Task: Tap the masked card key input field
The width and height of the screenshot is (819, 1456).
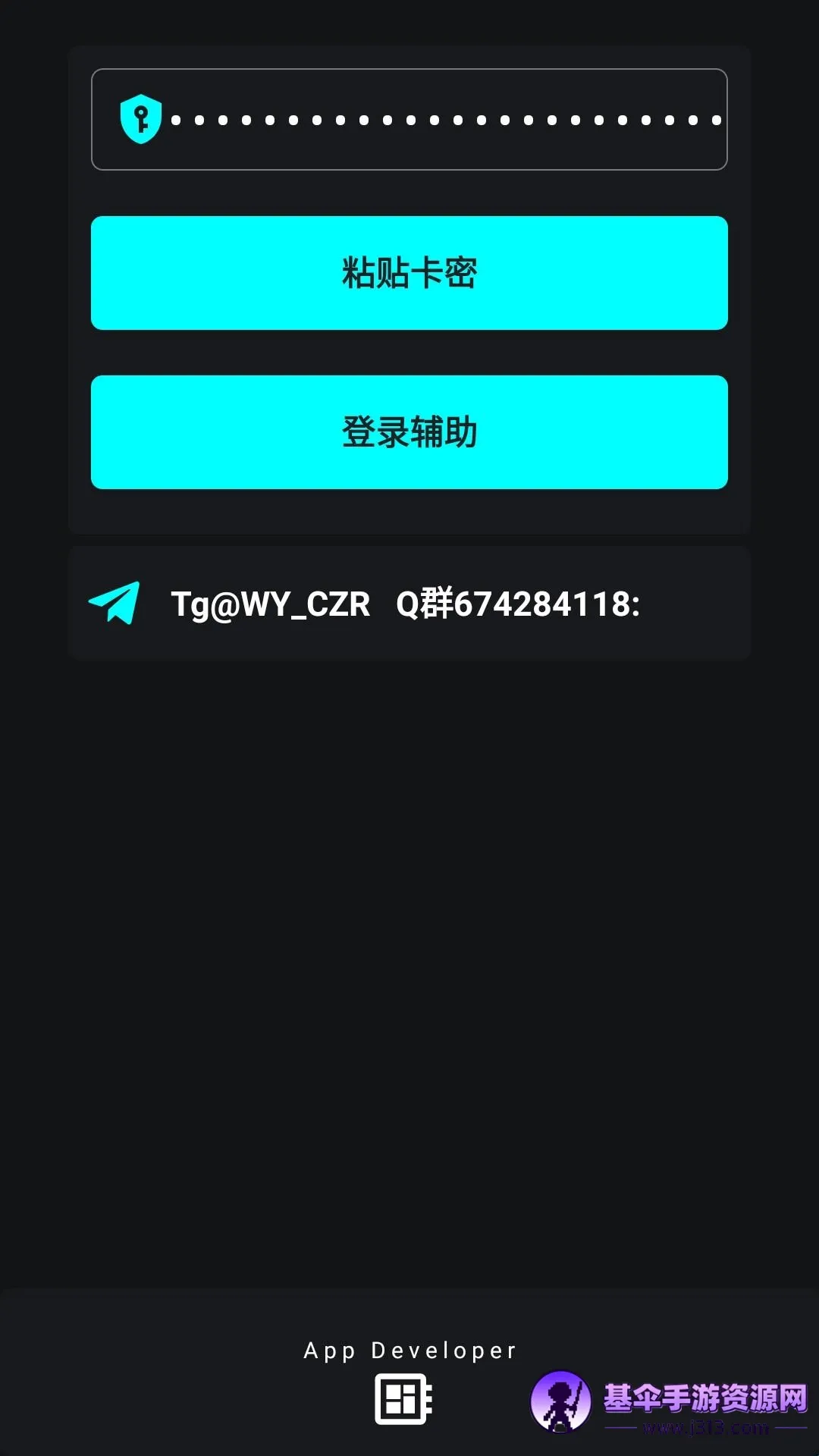Action: click(409, 120)
